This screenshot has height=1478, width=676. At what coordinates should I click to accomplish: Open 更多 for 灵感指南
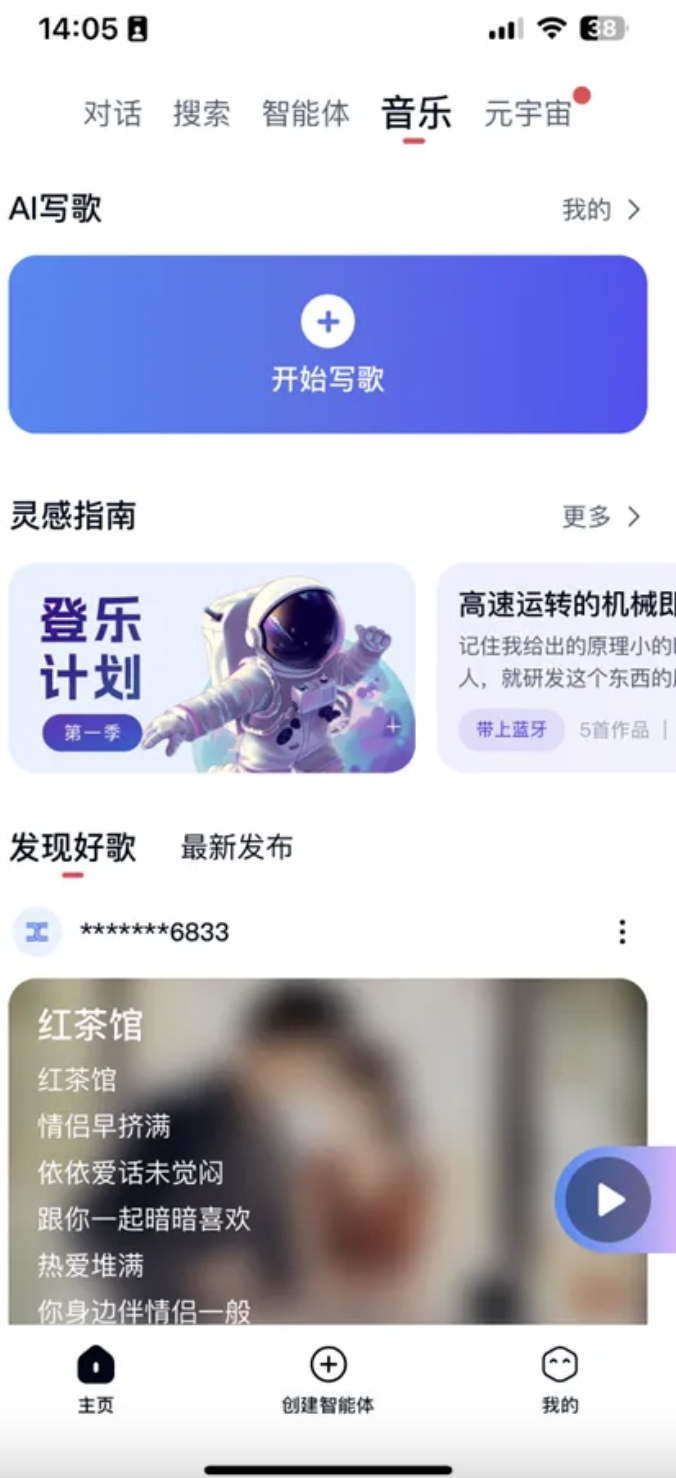click(x=600, y=517)
